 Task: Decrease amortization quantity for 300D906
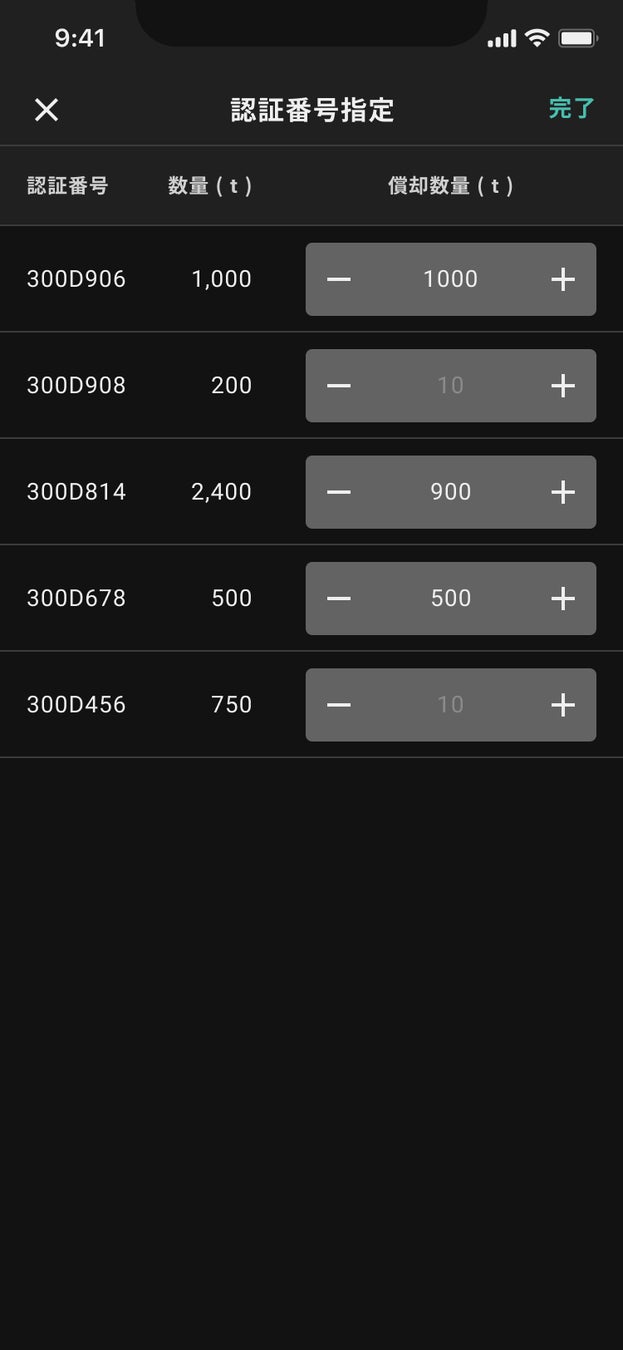(339, 279)
